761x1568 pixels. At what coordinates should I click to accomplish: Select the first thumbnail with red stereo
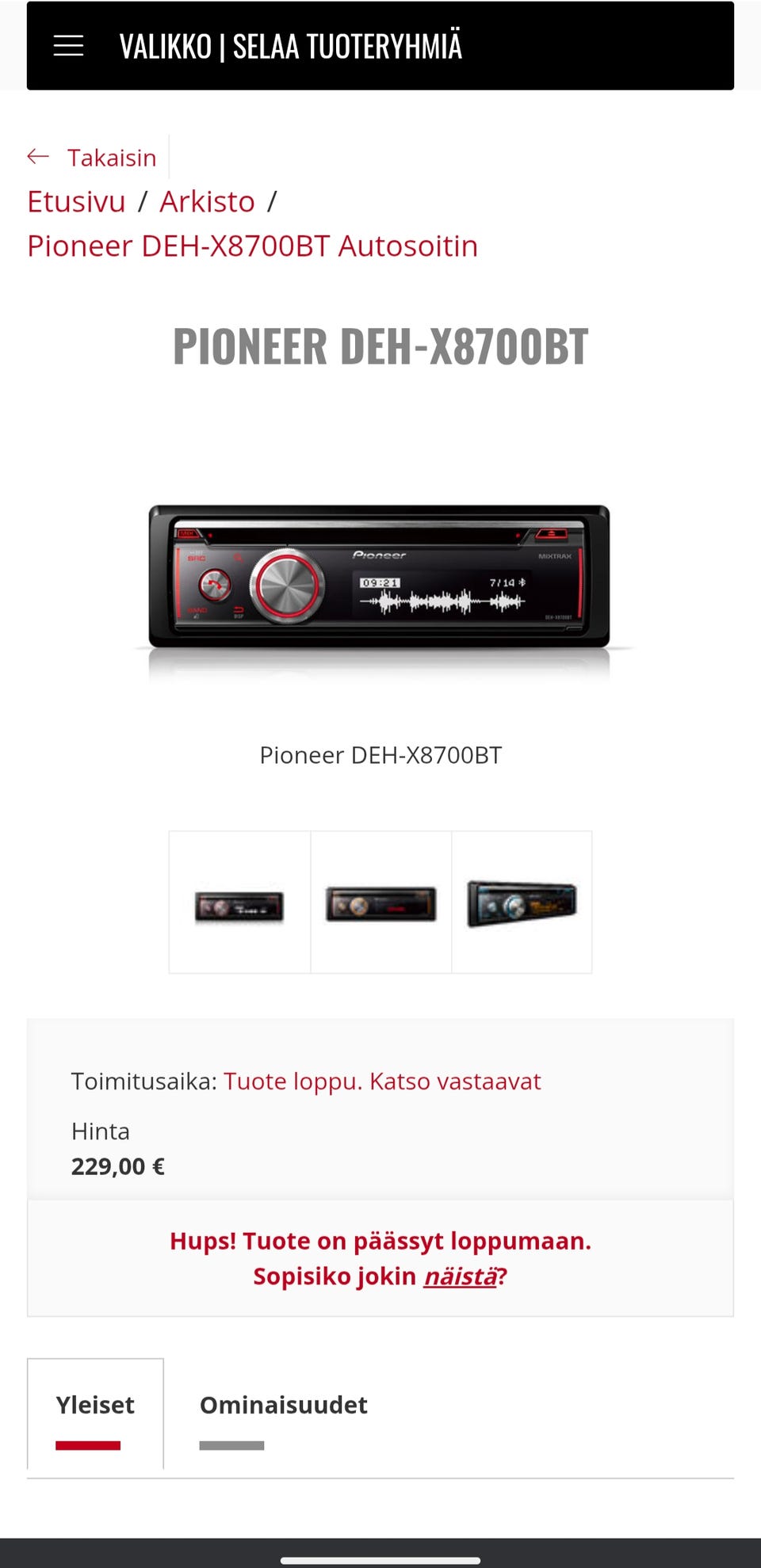coord(239,903)
